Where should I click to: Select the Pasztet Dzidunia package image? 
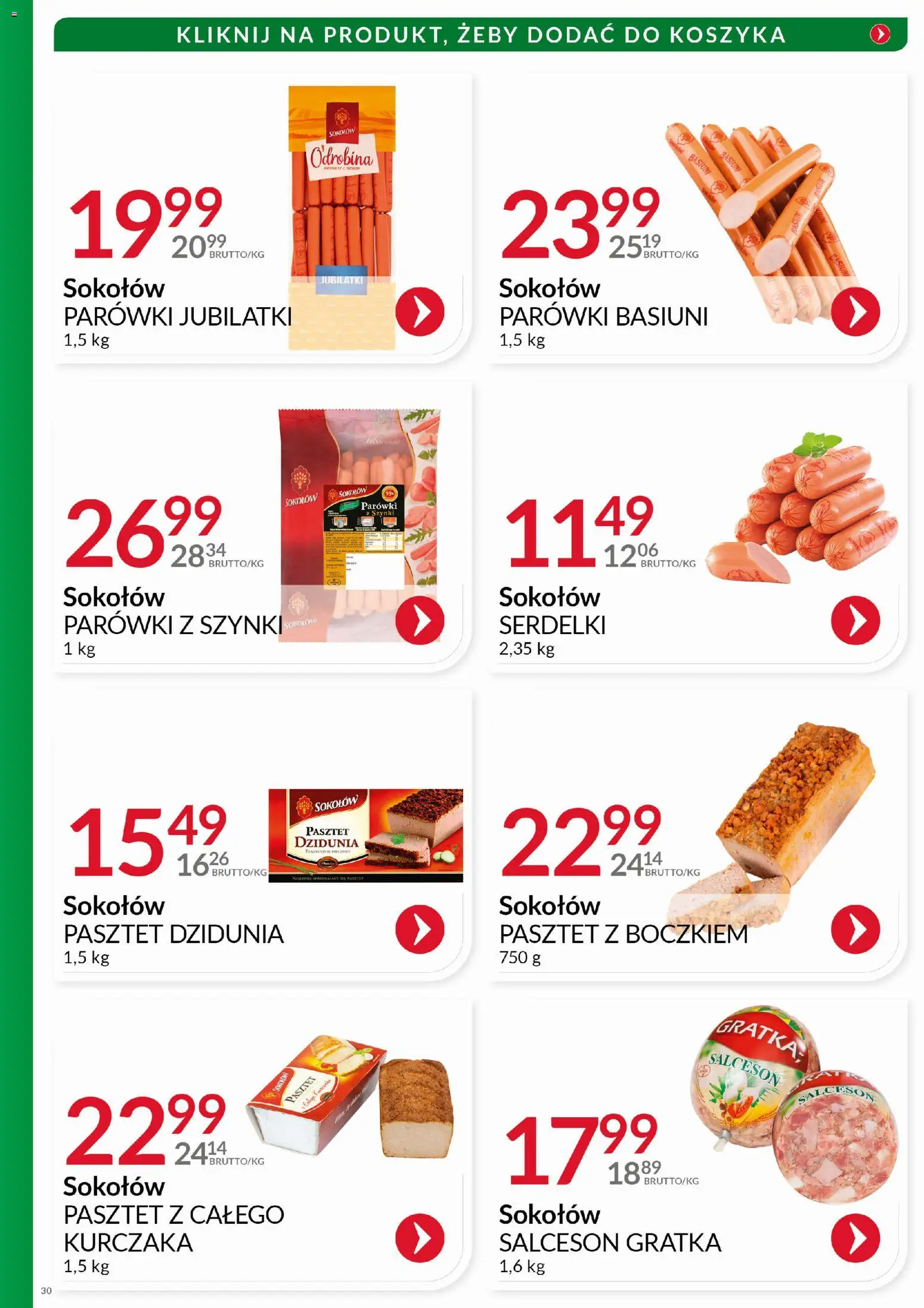tap(364, 835)
